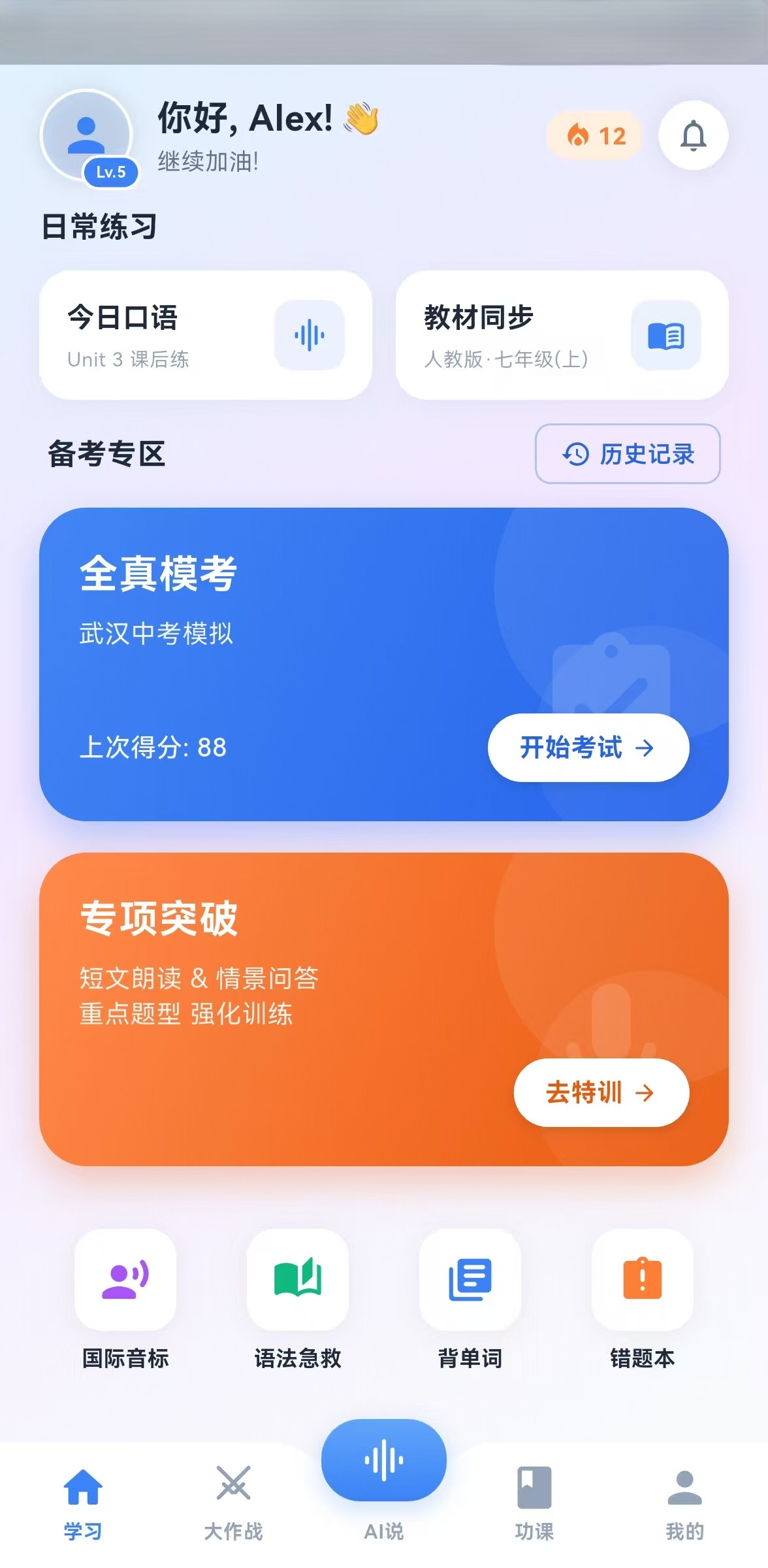
Task: Select the voice waveform icon on 今日口语 card
Action: (x=310, y=335)
